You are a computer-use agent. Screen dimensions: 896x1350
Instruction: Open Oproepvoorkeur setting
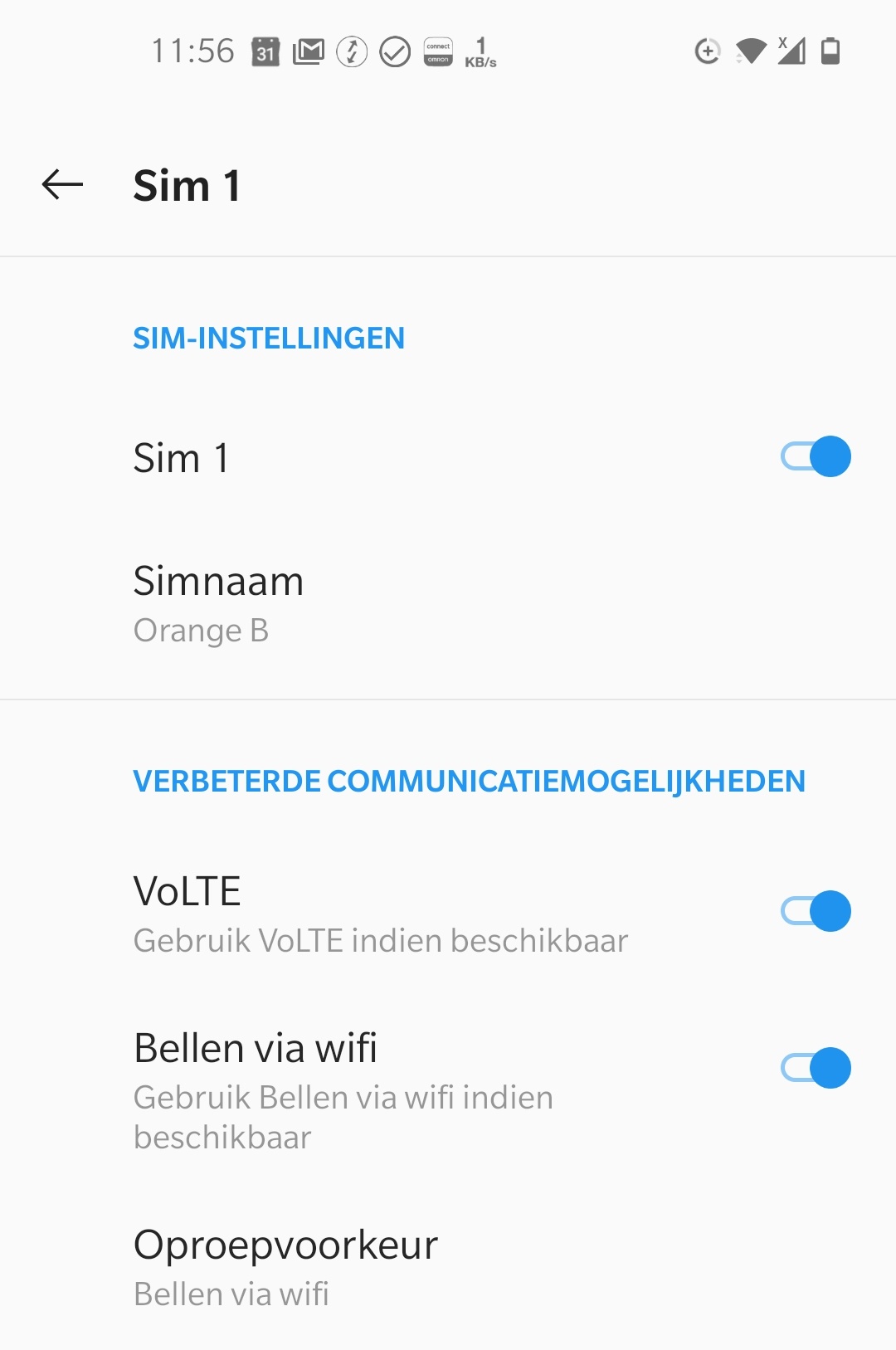click(x=285, y=1267)
